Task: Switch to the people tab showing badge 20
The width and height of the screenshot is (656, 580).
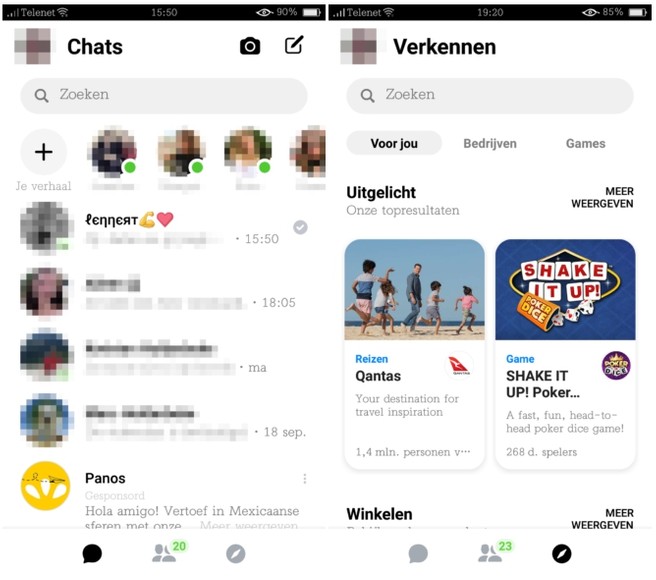Action: click(164, 554)
